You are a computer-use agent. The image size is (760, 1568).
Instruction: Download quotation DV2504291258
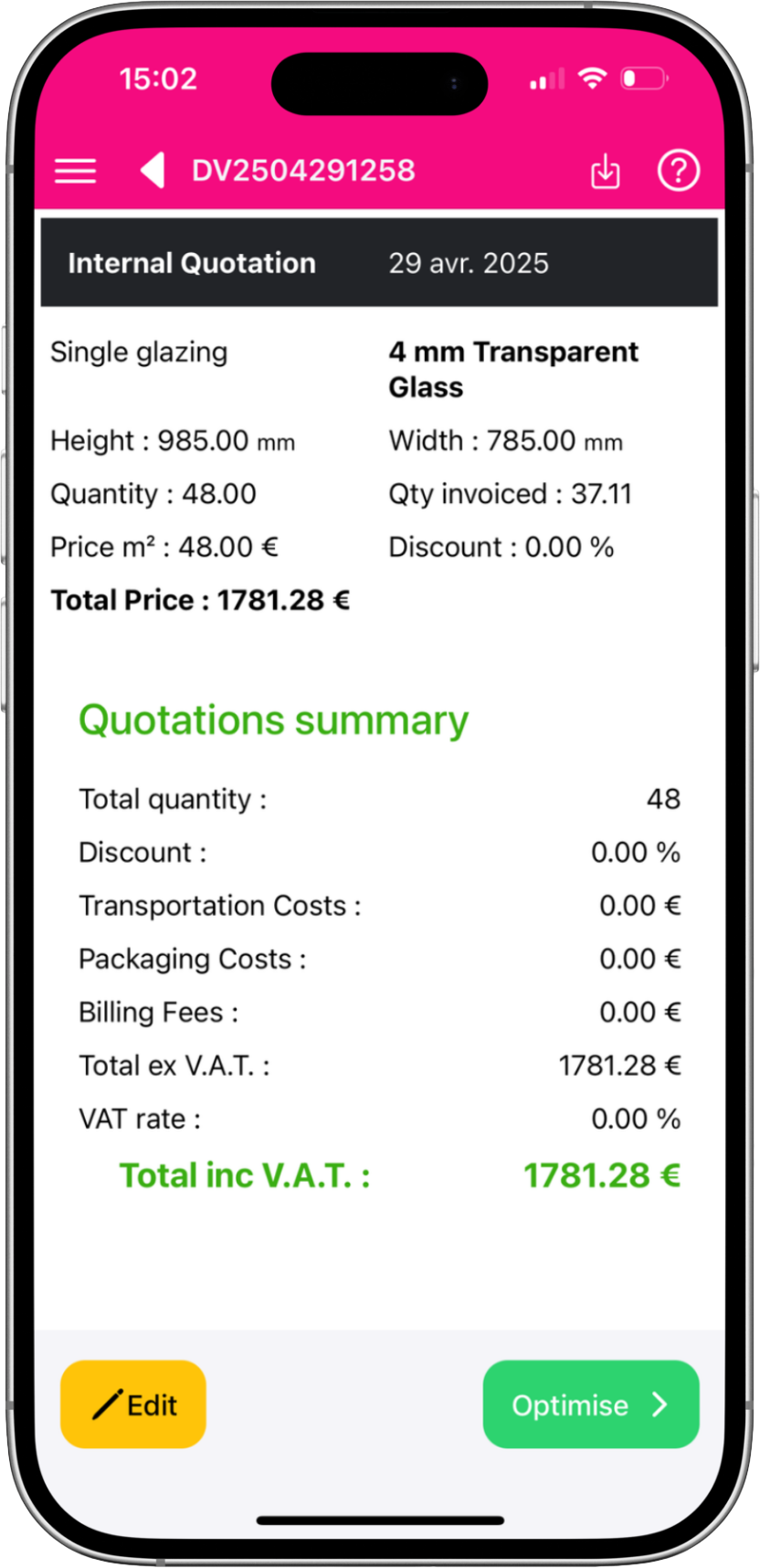pos(605,171)
